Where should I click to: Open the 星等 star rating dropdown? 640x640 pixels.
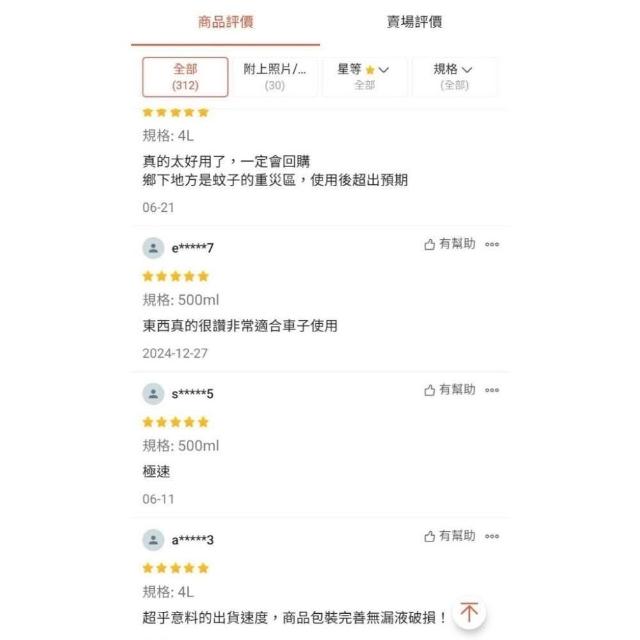pos(363,77)
